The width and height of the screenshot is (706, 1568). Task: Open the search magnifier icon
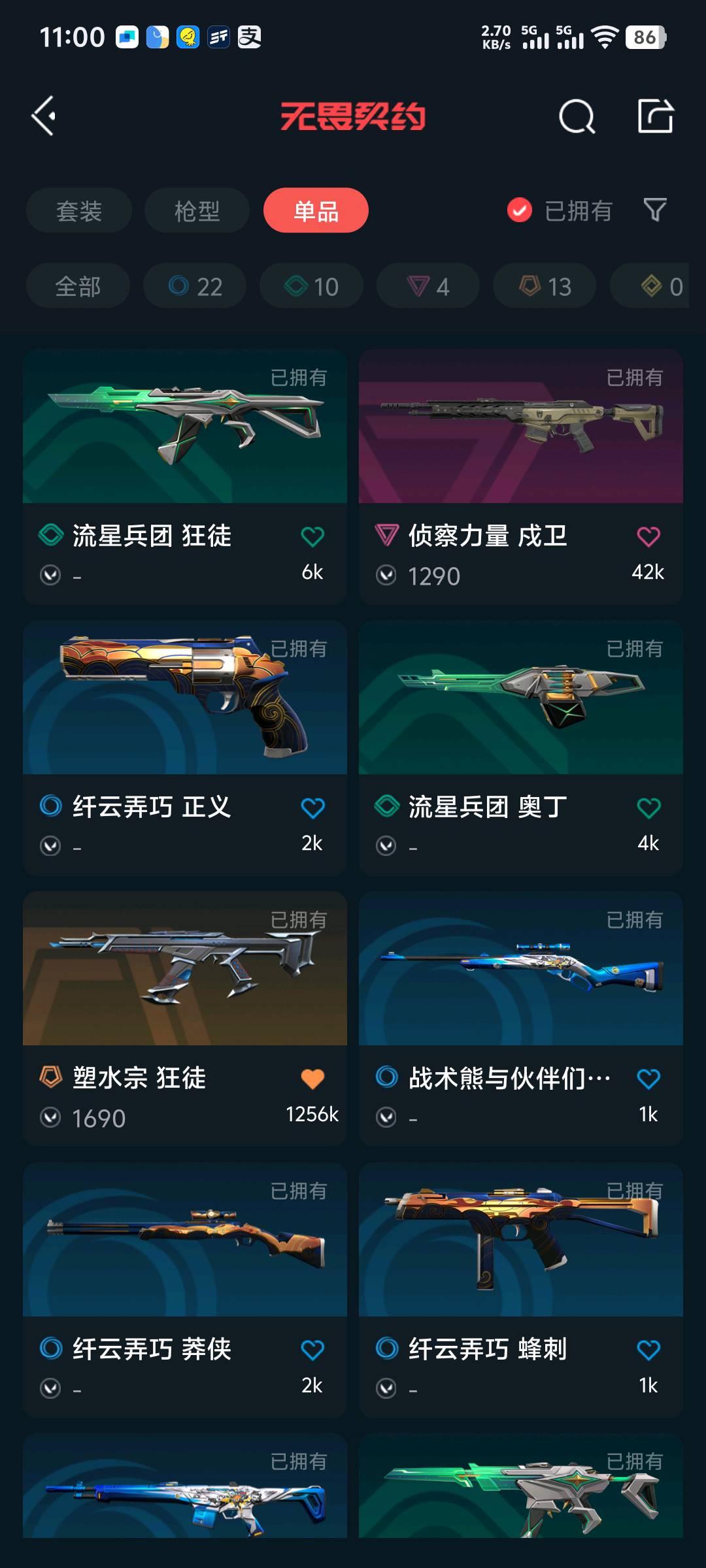click(577, 117)
